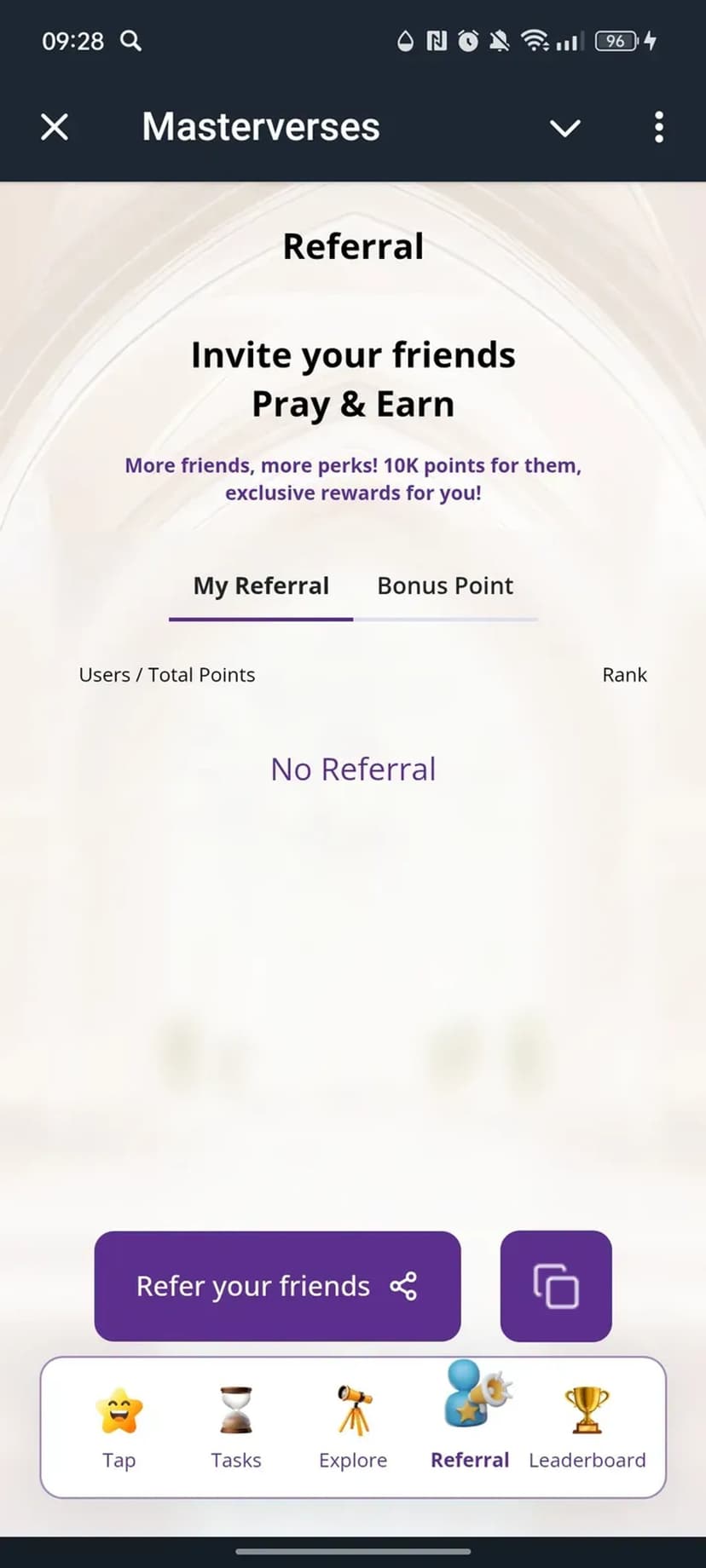
Task: View the Leaderboard
Action: coord(587,1427)
